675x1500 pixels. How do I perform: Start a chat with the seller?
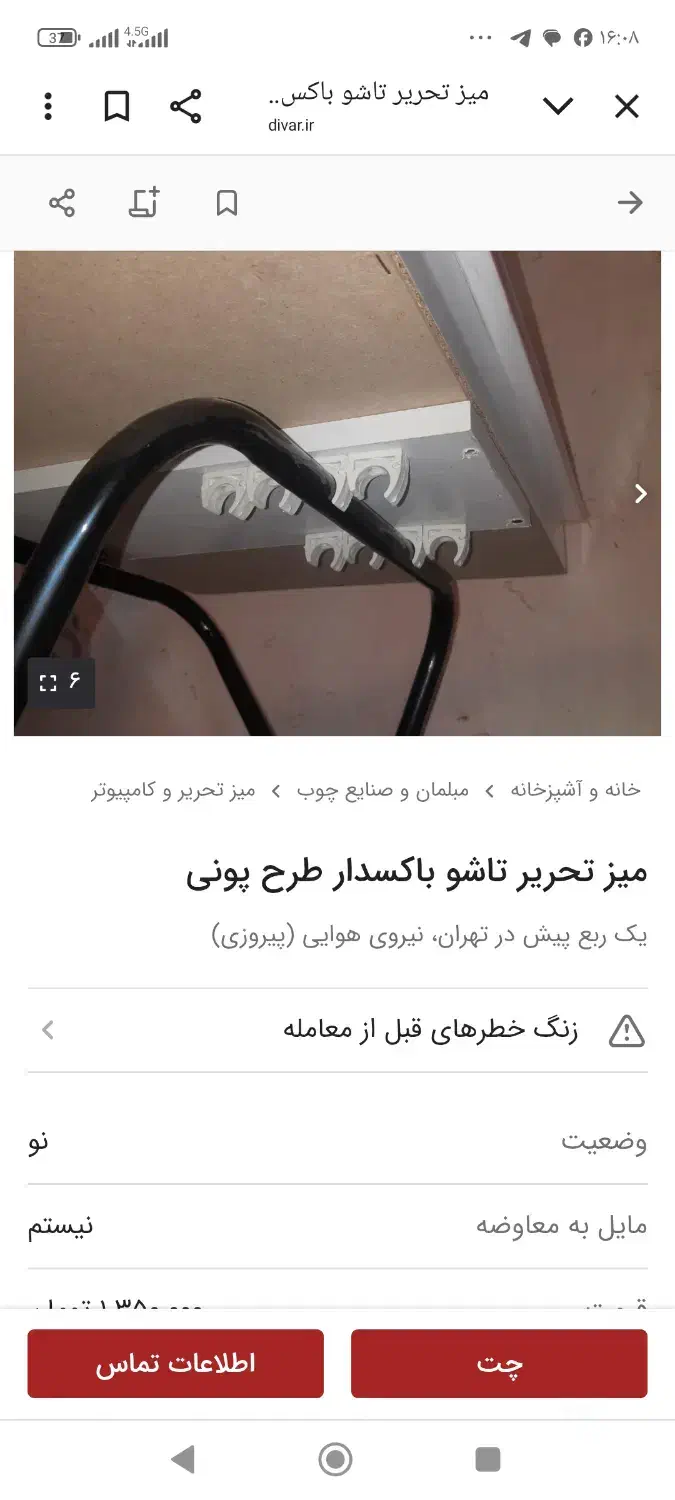coord(499,1363)
